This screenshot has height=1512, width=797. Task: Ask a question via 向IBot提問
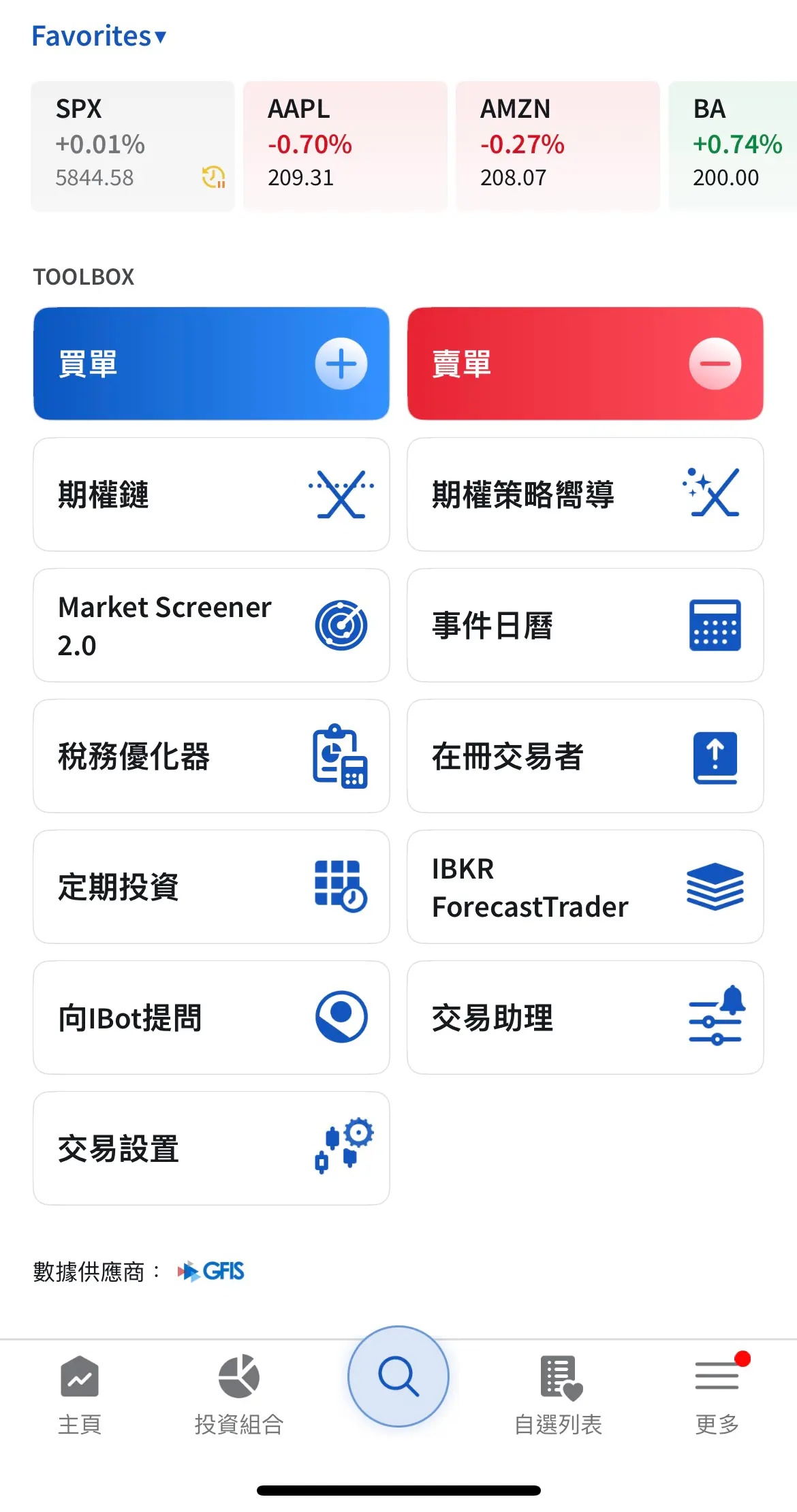coord(211,1018)
